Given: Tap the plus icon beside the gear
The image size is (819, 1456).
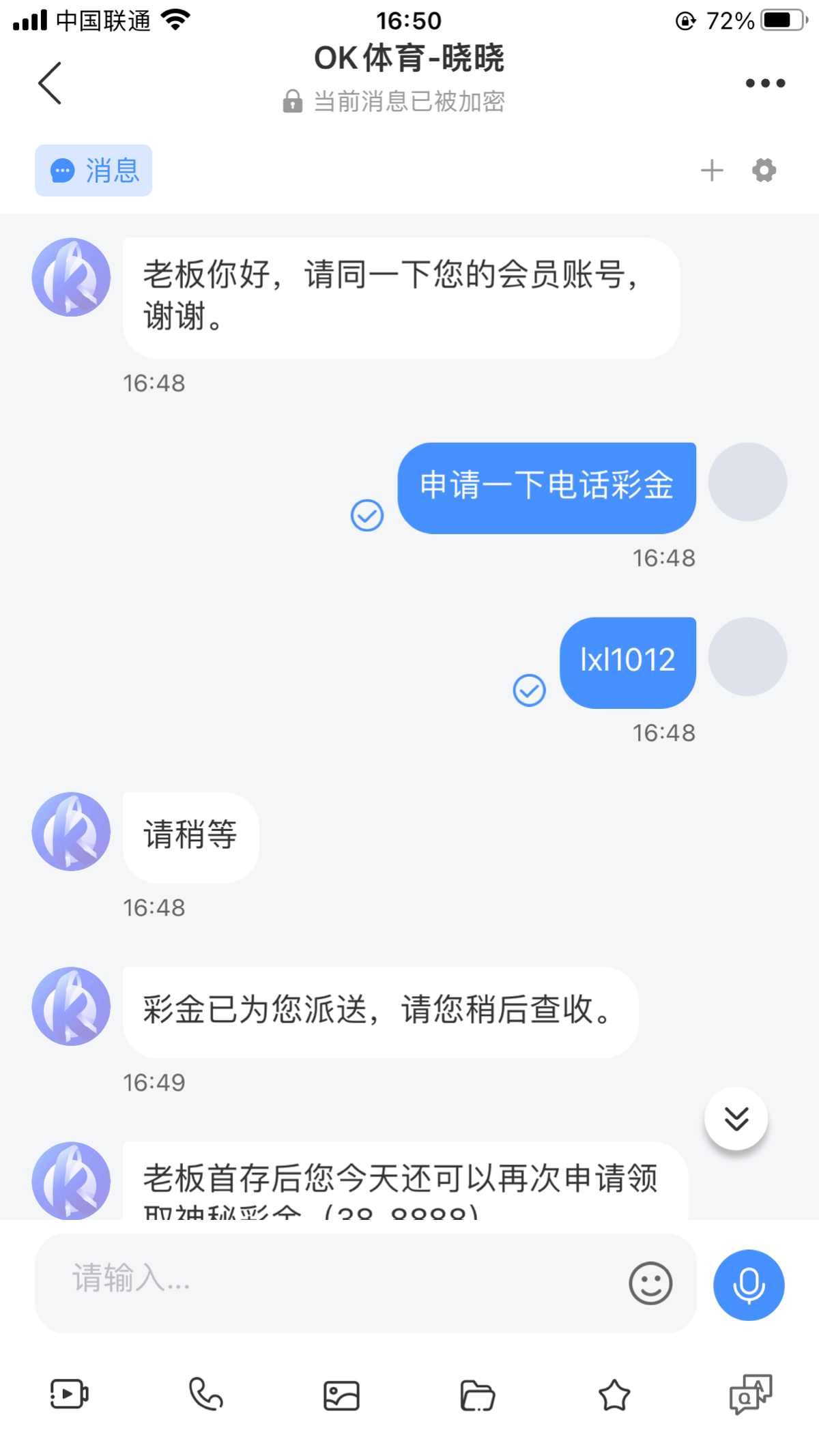Looking at the screenshot, I should 712,171.
